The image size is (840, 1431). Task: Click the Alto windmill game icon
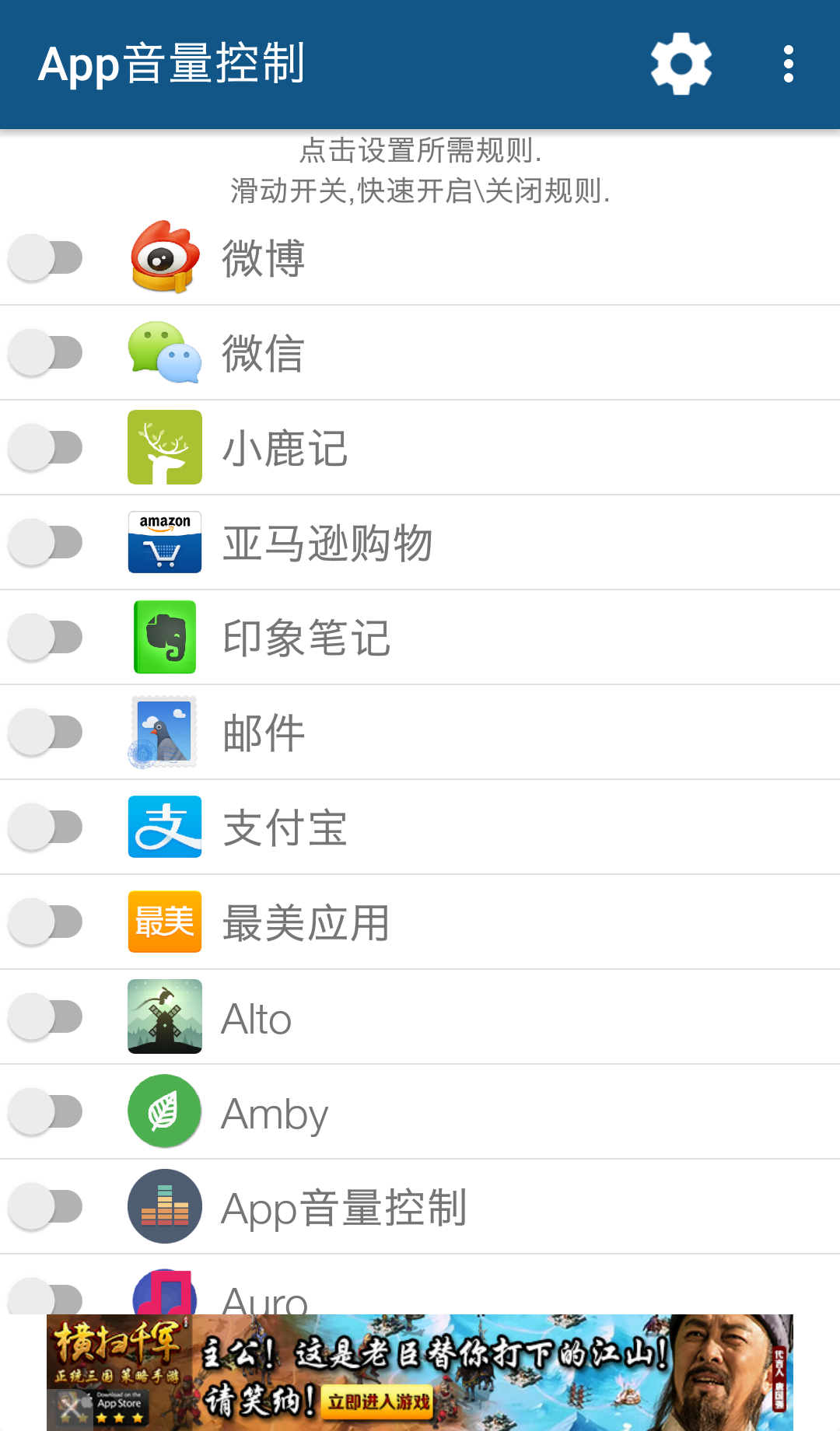tap(164, 1016)
